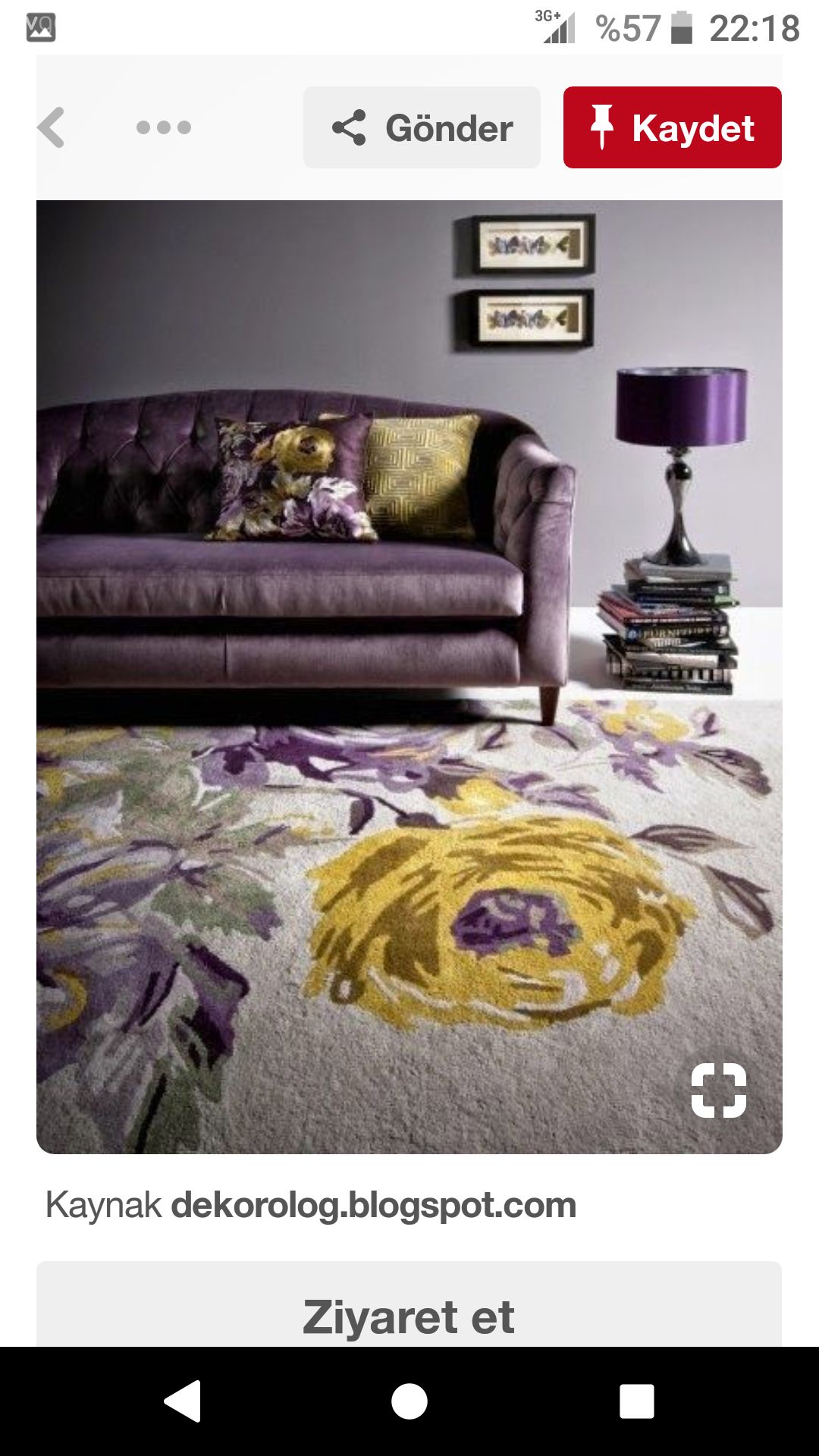Open the dekorolog.blogspot.com source link
The height and width of the screenshot is (1456, 819).
tap(373, 1205)
